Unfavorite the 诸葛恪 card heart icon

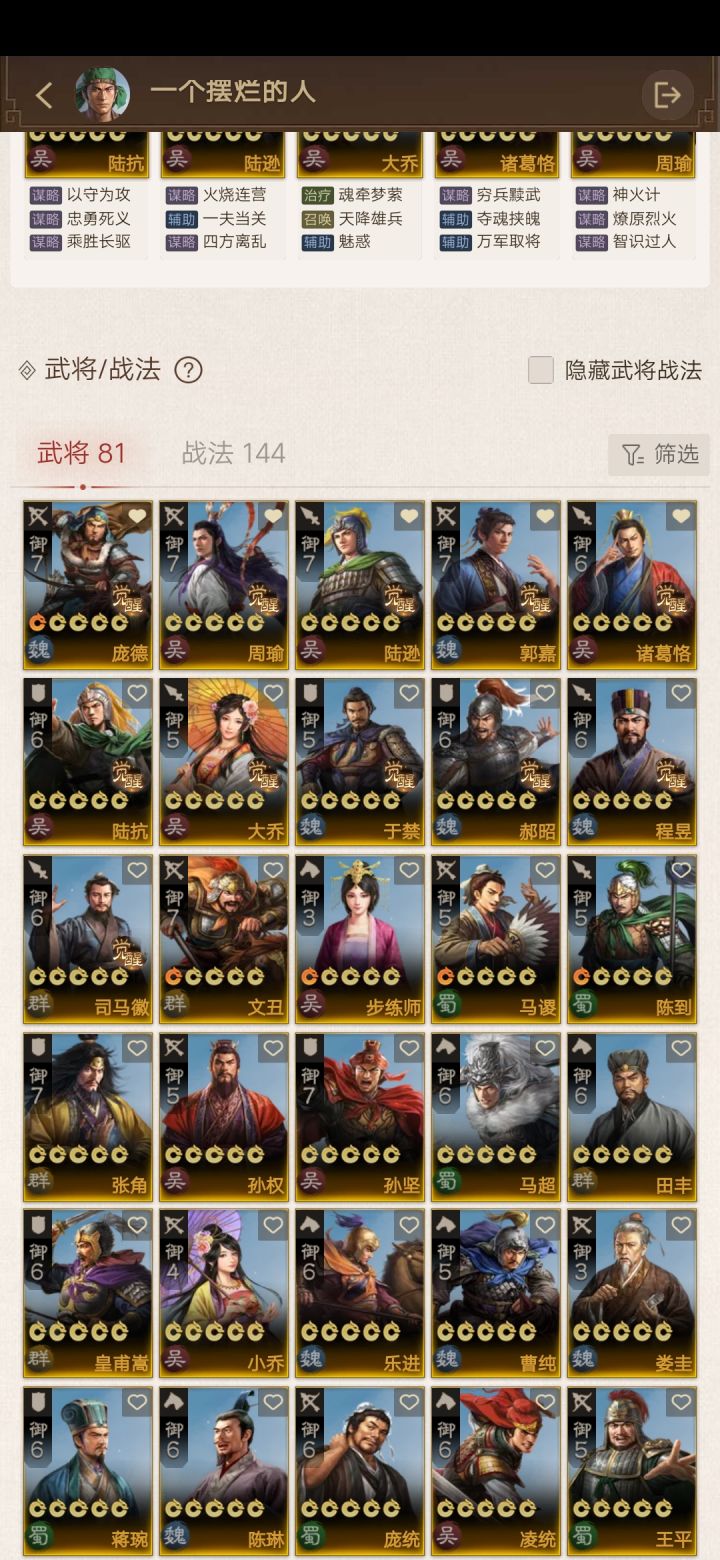[681, 516]
